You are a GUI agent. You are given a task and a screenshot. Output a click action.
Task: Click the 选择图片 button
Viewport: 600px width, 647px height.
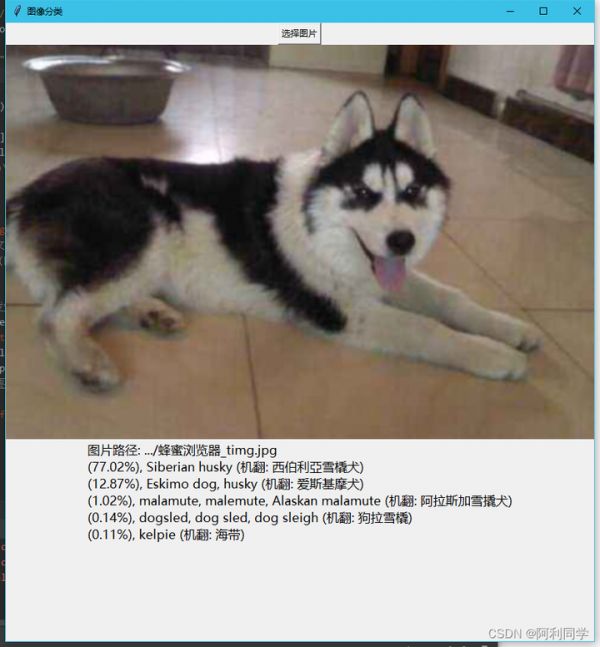pyautogui.click(x=299, y=33)
